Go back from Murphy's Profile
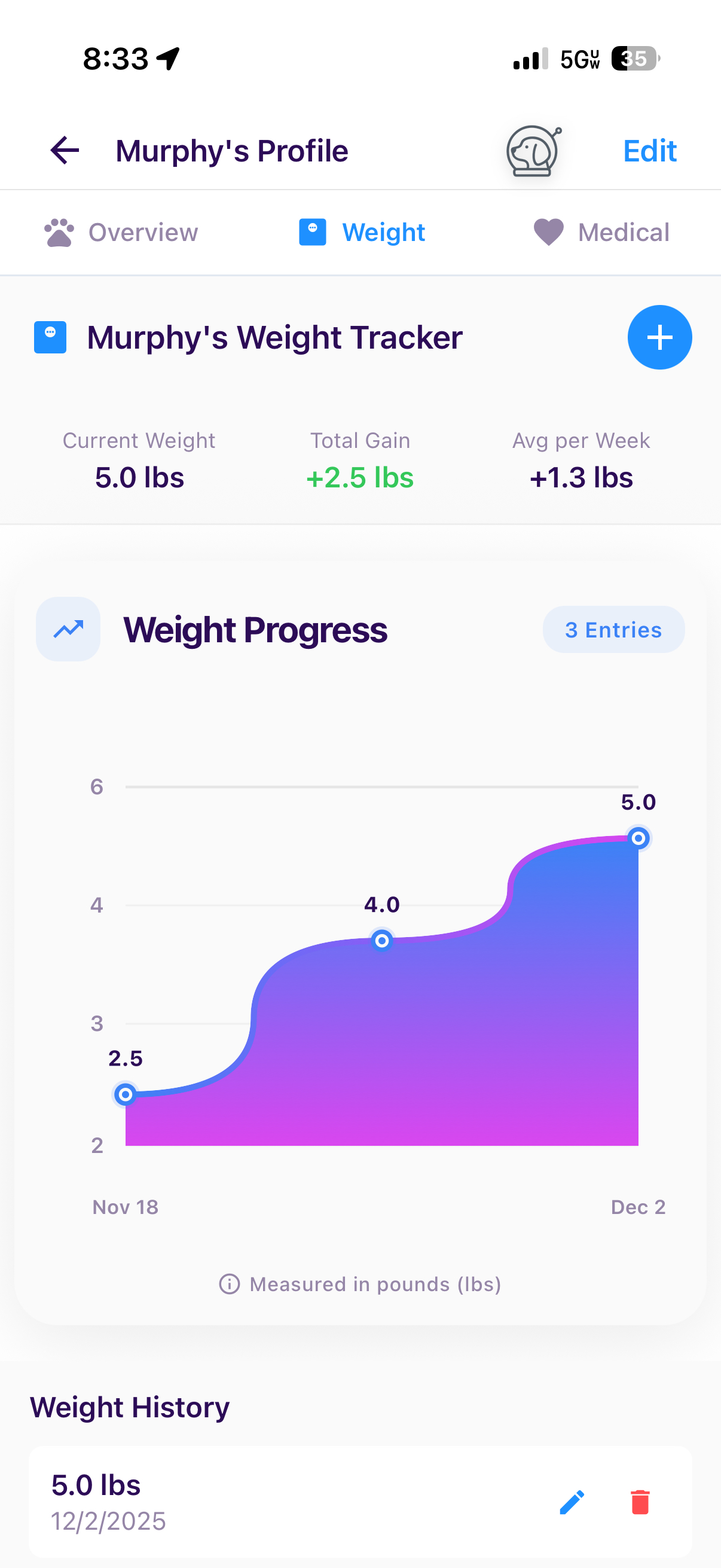The image size is (721, 1568). (65, 150)
